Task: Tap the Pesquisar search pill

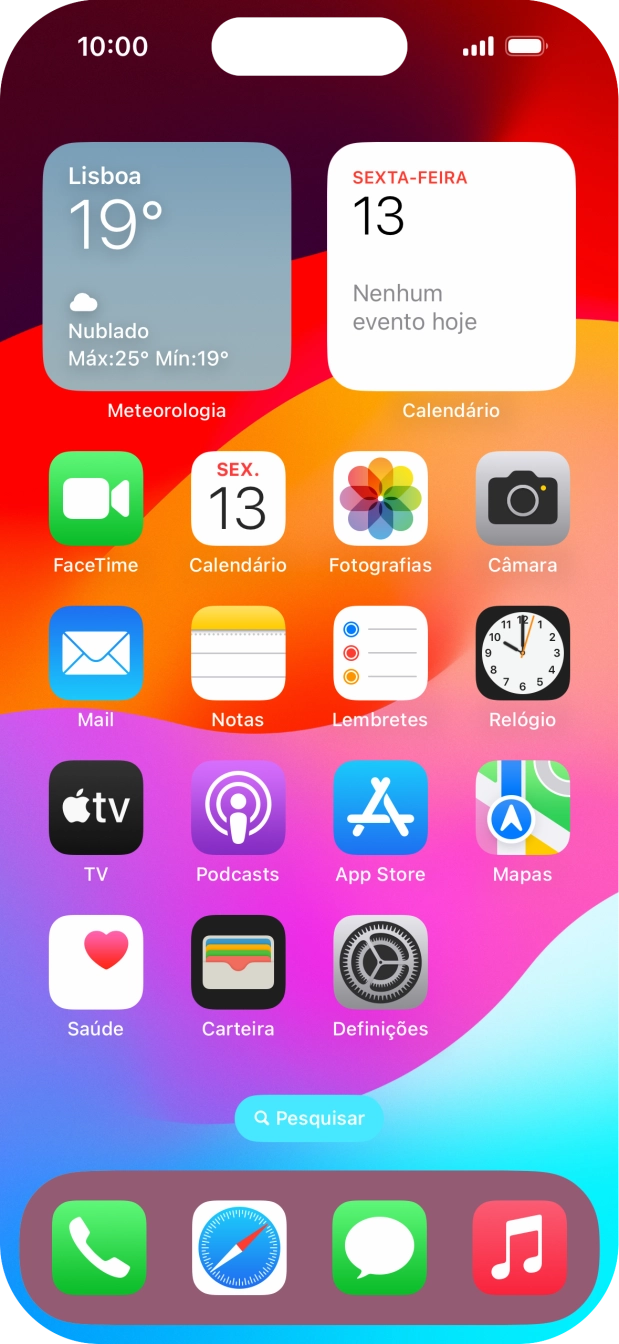Action: (x=309, y=1118)
